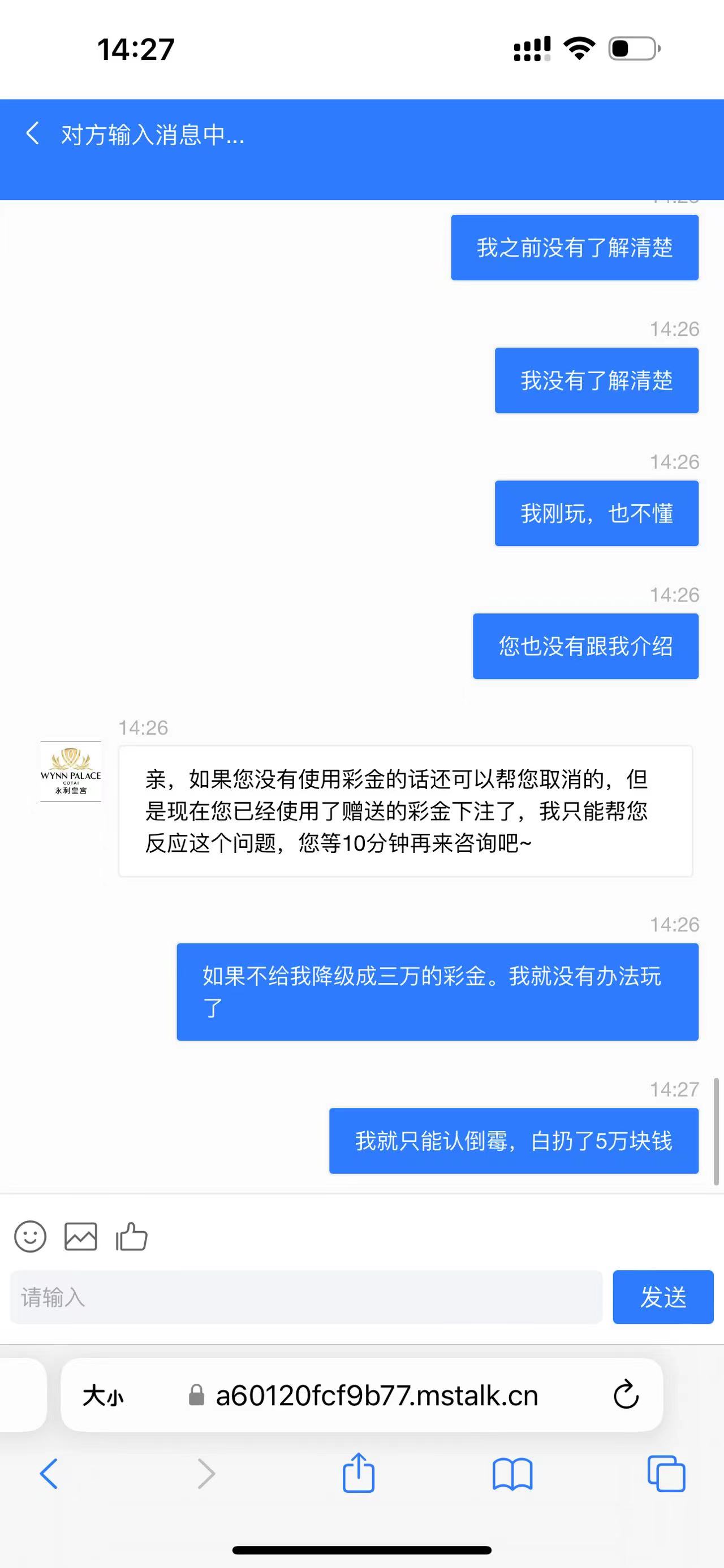Share this page from Safari toolbar
724x1568 pixels.
(358, 1472)
